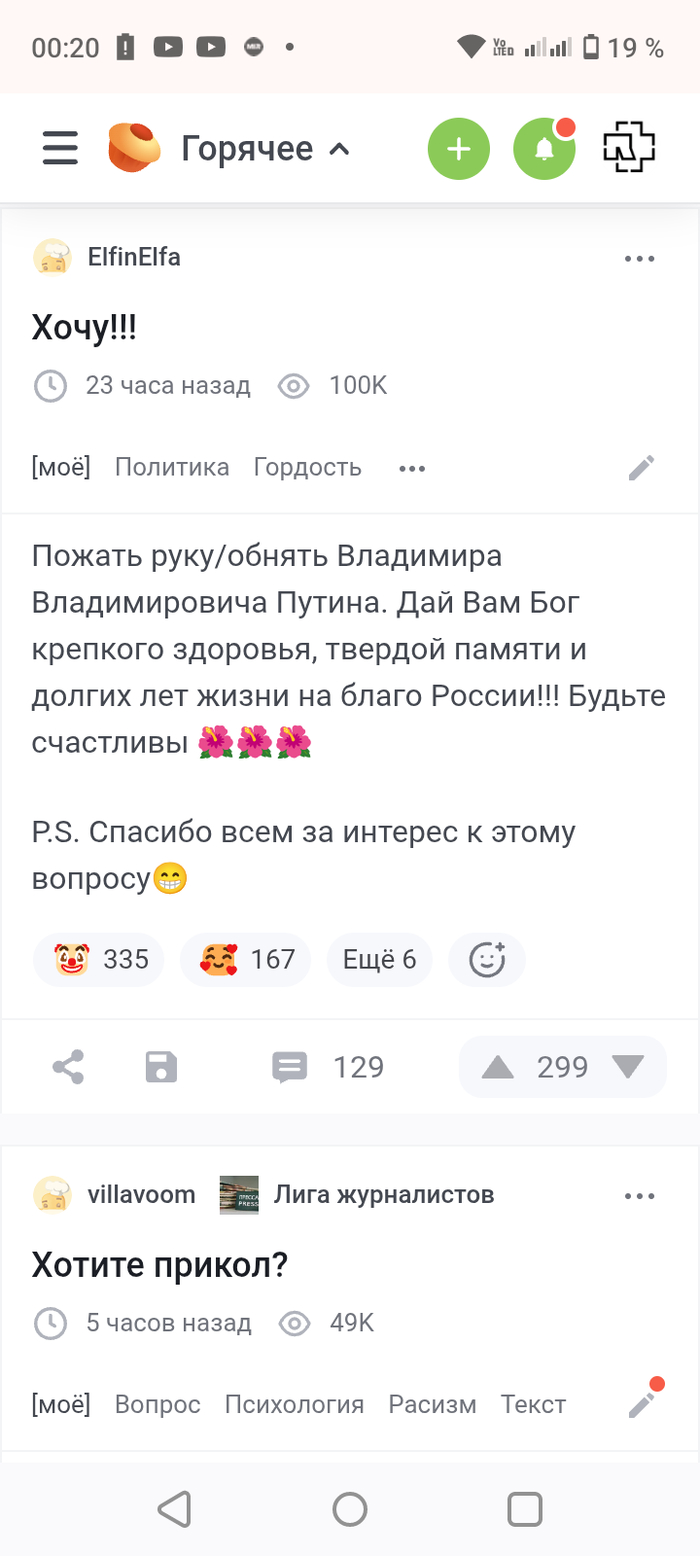Share the Хочу!!! post
This screenshot has height=1556, width=700.
68,1067
